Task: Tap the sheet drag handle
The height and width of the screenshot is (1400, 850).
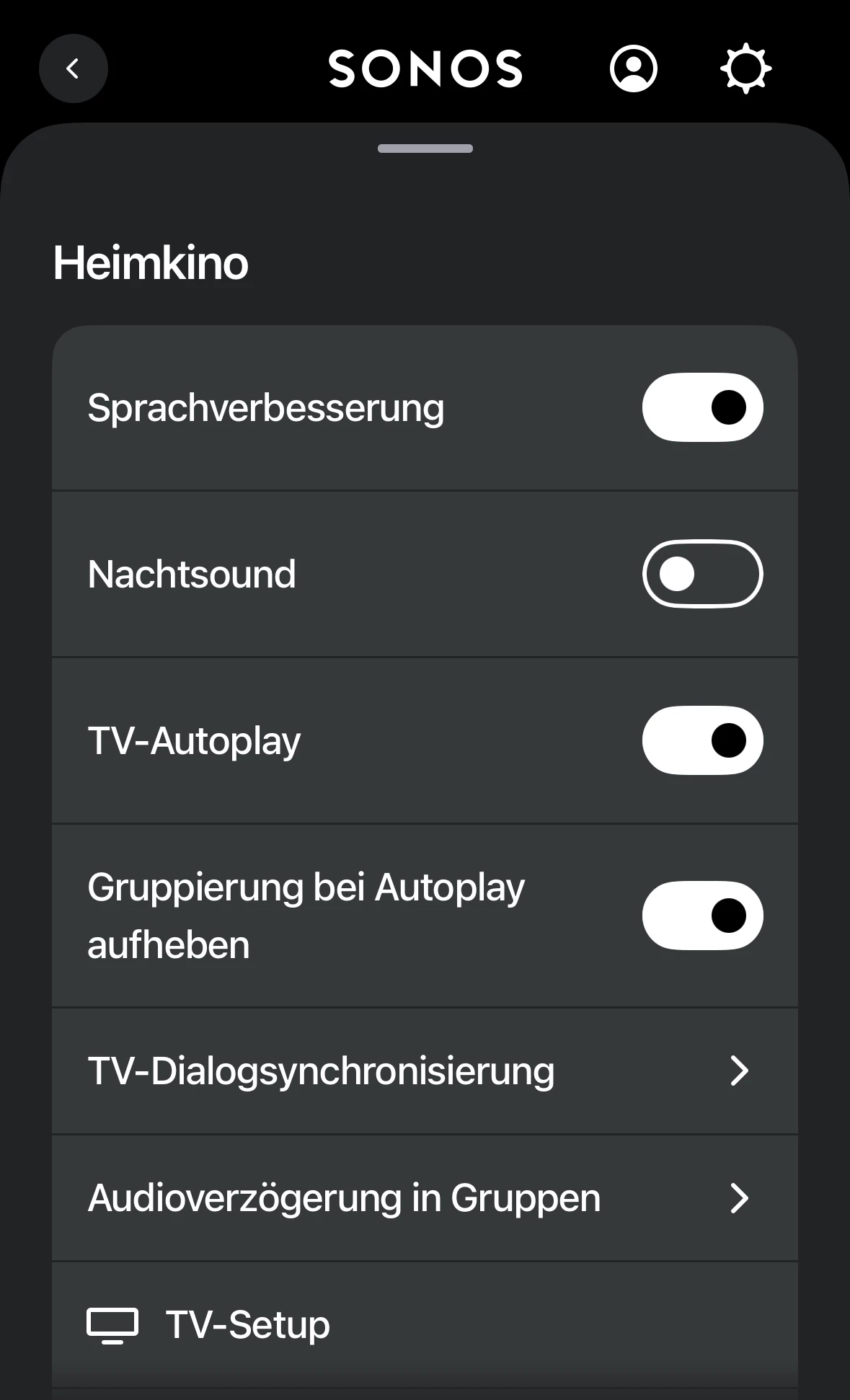Action: click(425, 149)
